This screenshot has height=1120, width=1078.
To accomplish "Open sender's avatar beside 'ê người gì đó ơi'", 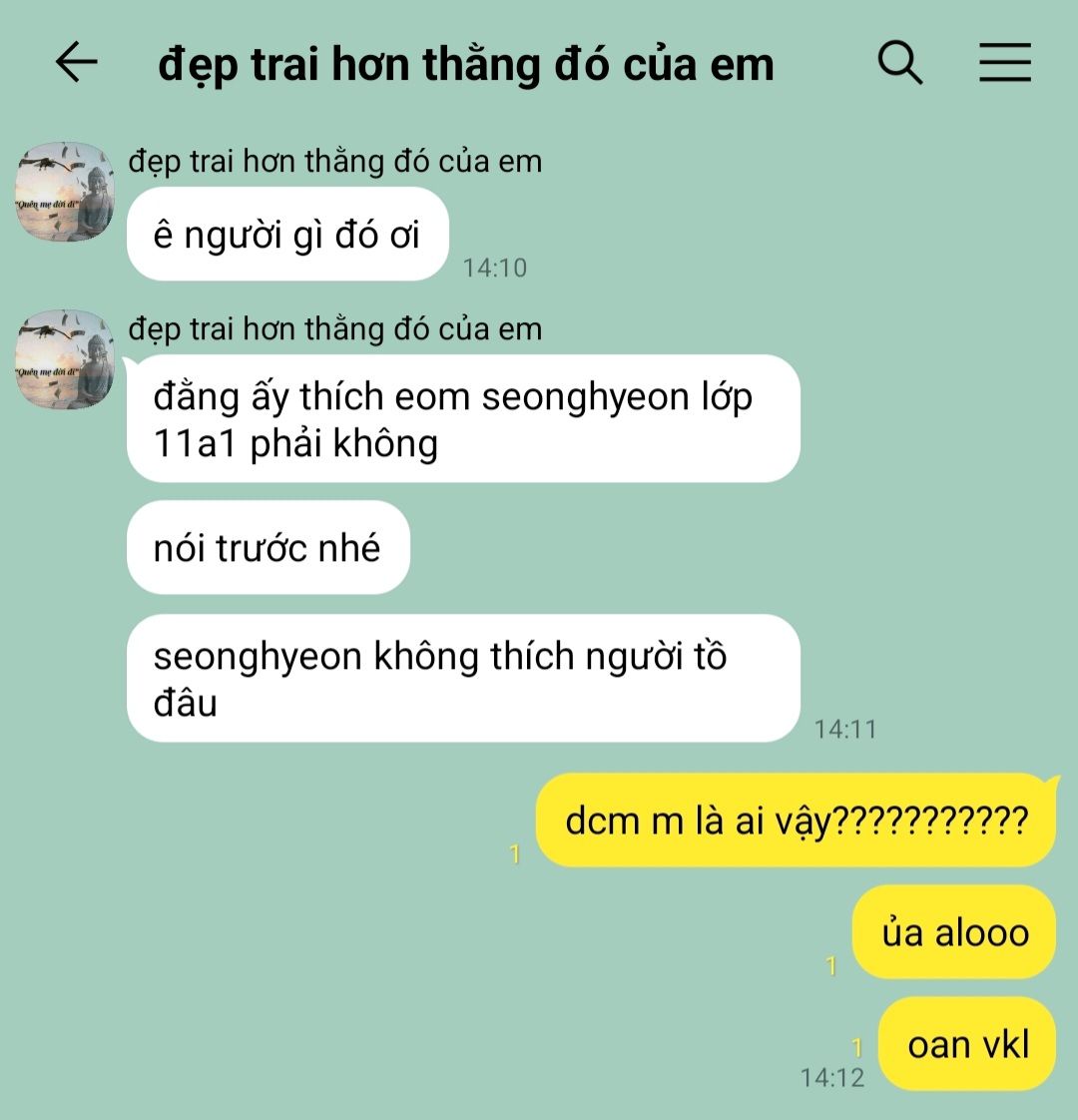I will click(67, 192).
